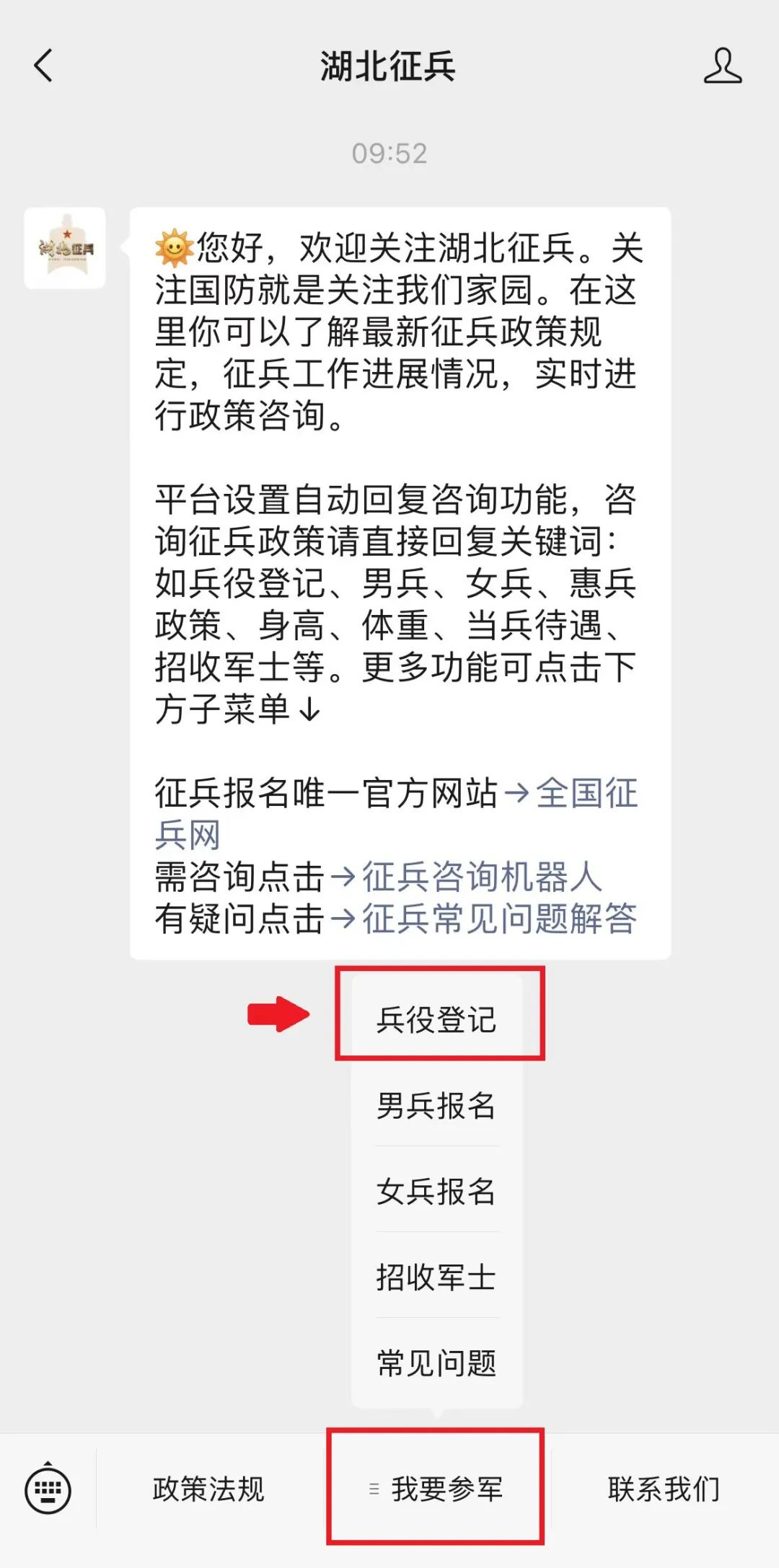Tap the 我要参军 menu button

click(x=436, y=1489)
